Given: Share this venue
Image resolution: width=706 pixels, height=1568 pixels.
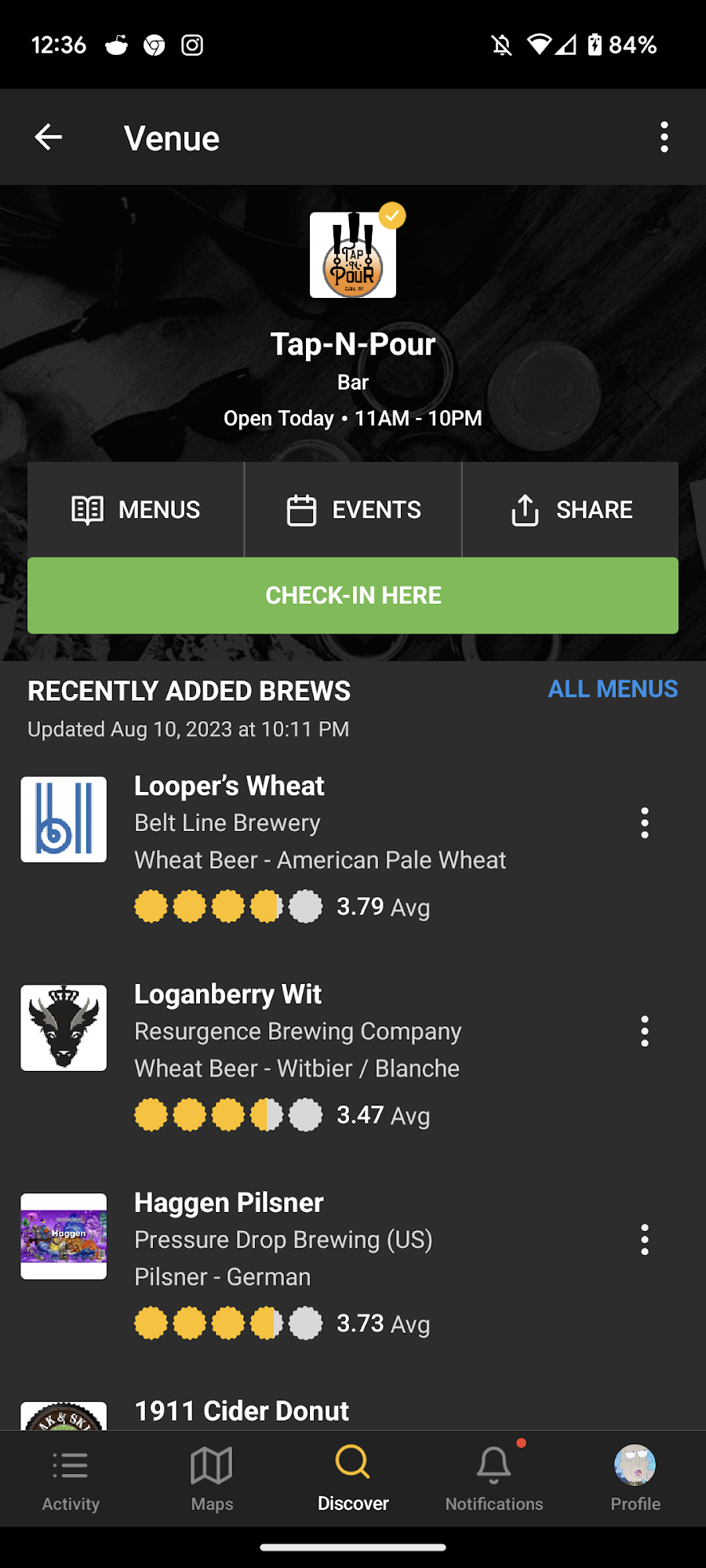Looking at the screenshot, I should (x=570, y=510).
